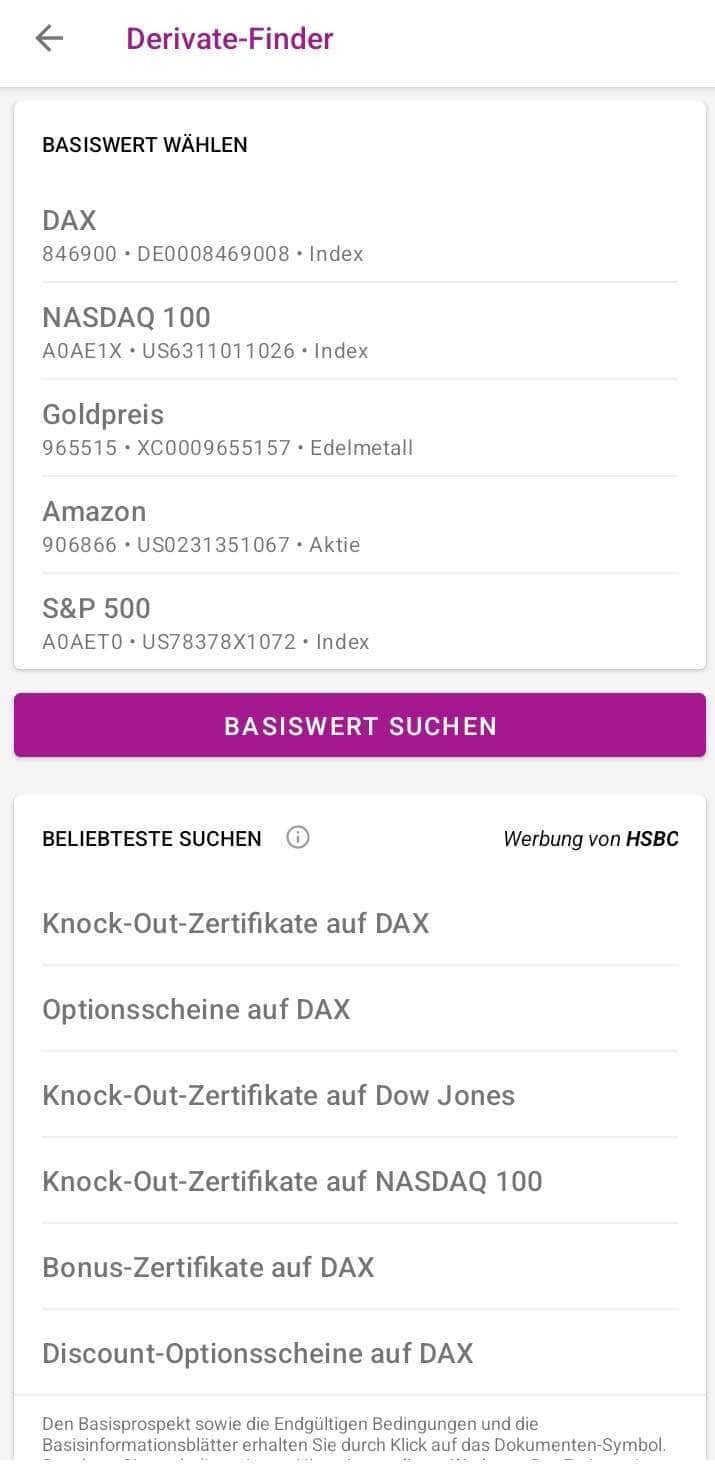
Task: View Bonus-Zertifikate auf DAX
Action: click(359, 1267)
